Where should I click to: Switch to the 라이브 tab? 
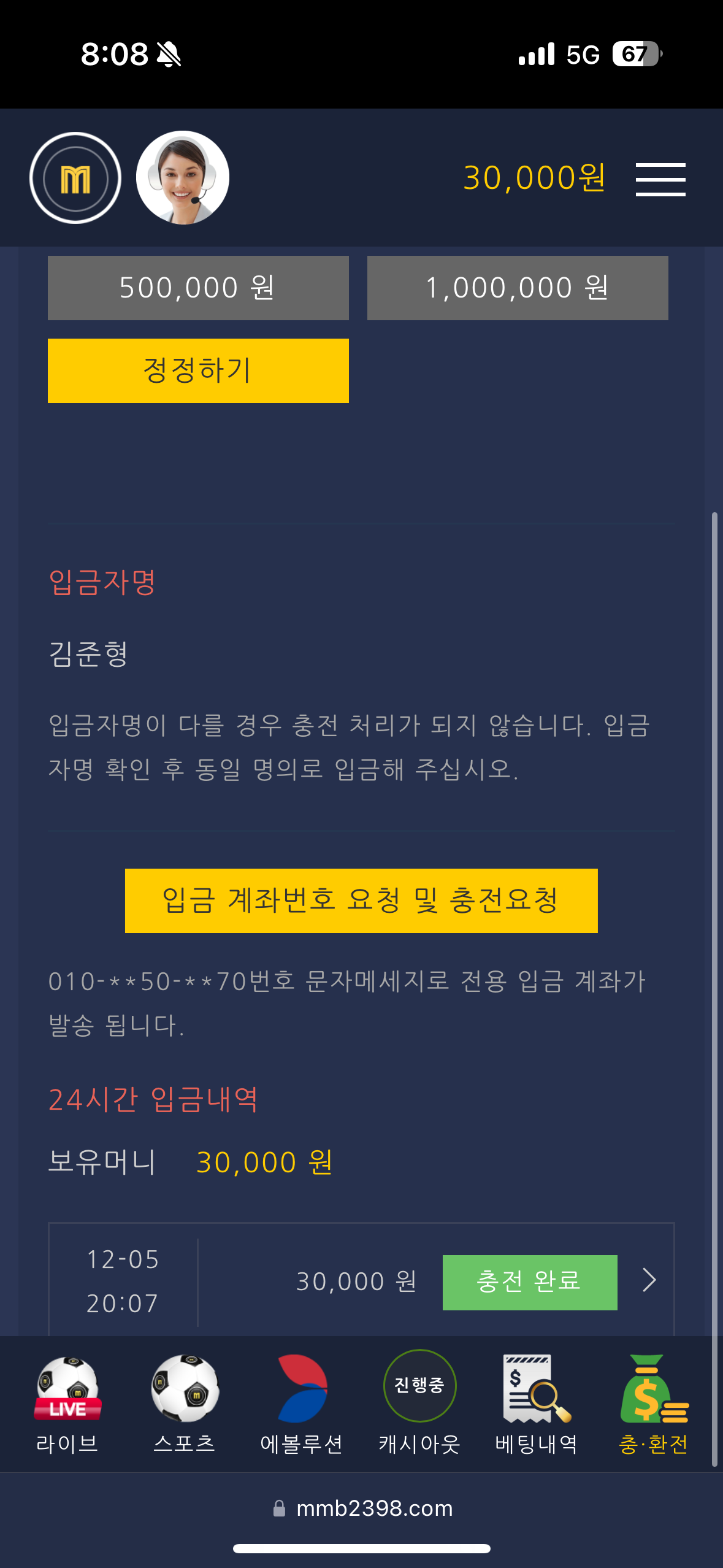pyautogui.click(x=67, y=1405)
